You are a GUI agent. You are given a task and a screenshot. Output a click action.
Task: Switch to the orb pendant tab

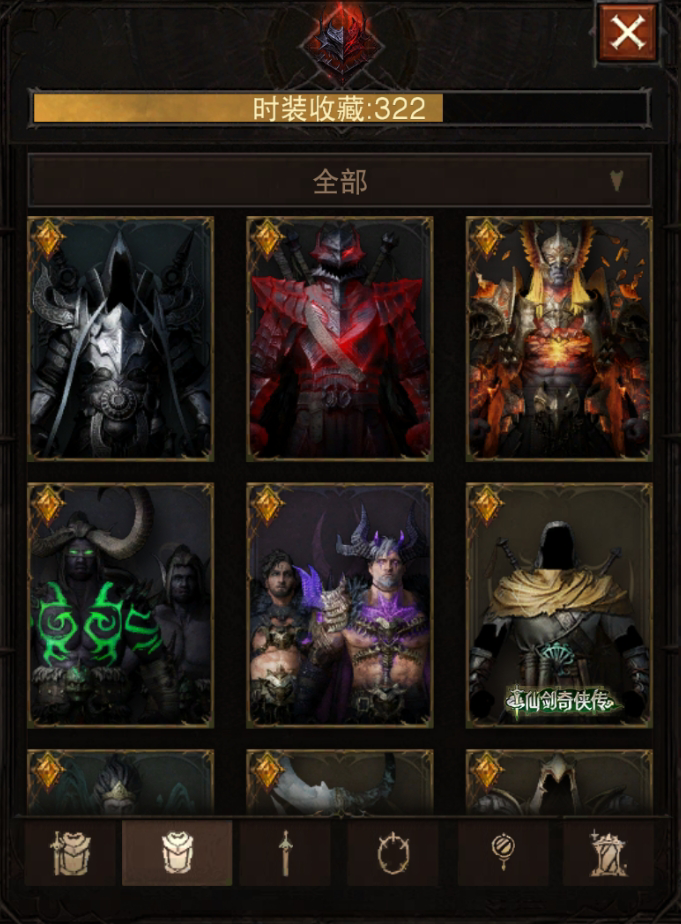point(503,855)
